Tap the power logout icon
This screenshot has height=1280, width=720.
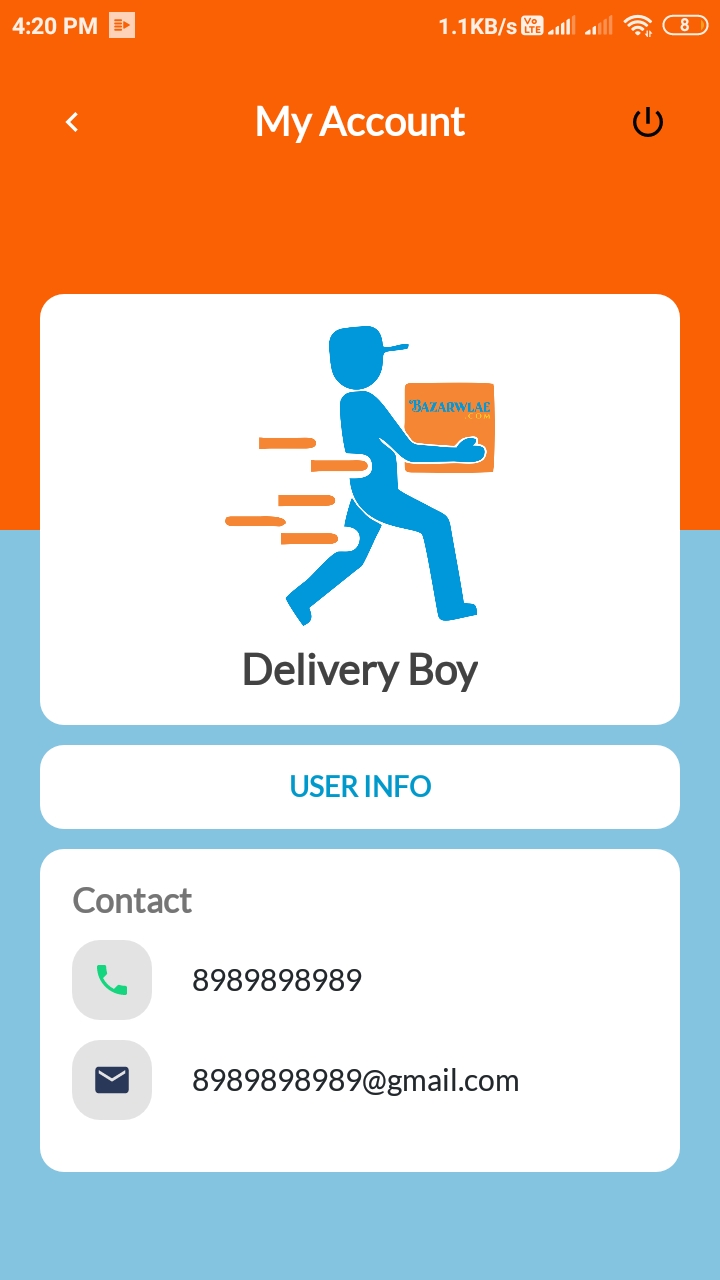click(x=648, y=122)
